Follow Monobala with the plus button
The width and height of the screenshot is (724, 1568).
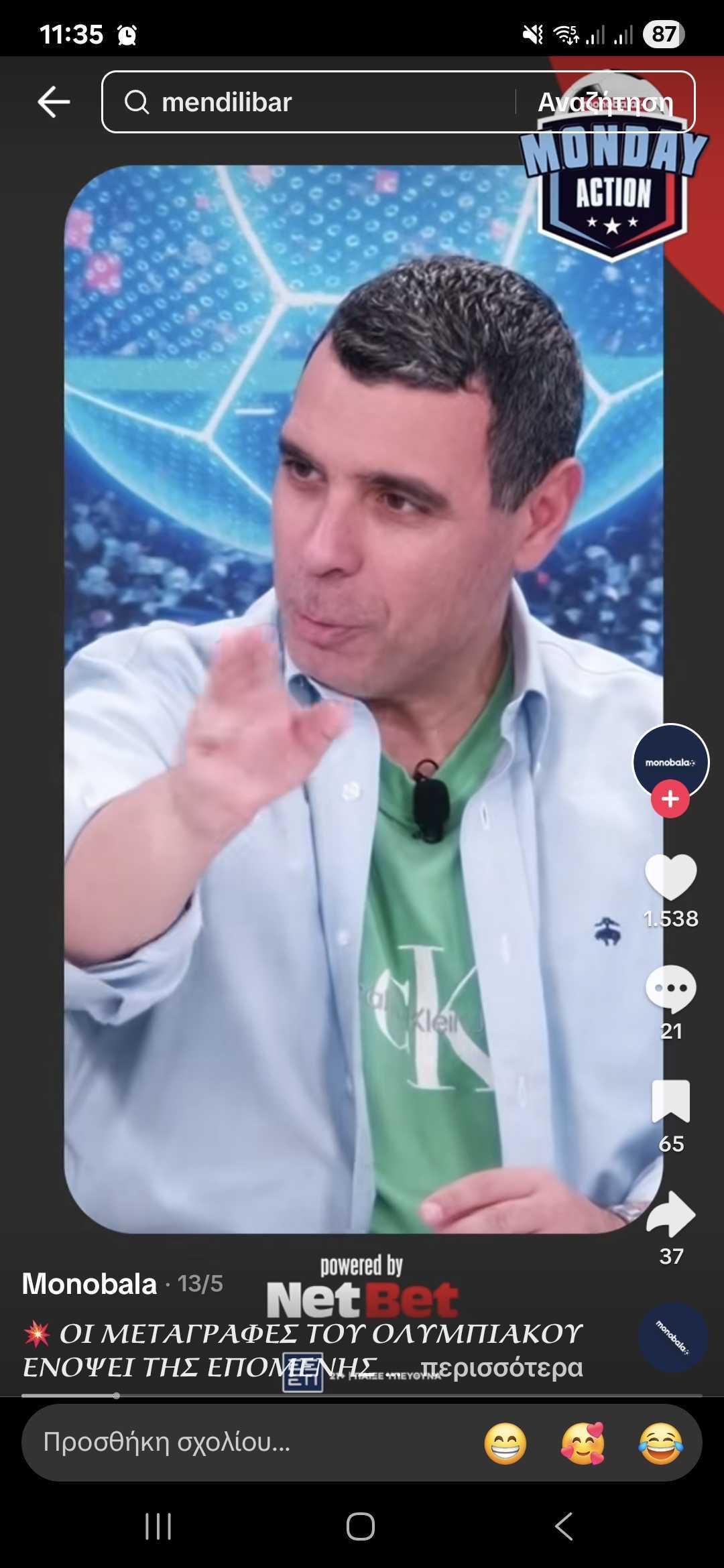click(x=670, y=799)
